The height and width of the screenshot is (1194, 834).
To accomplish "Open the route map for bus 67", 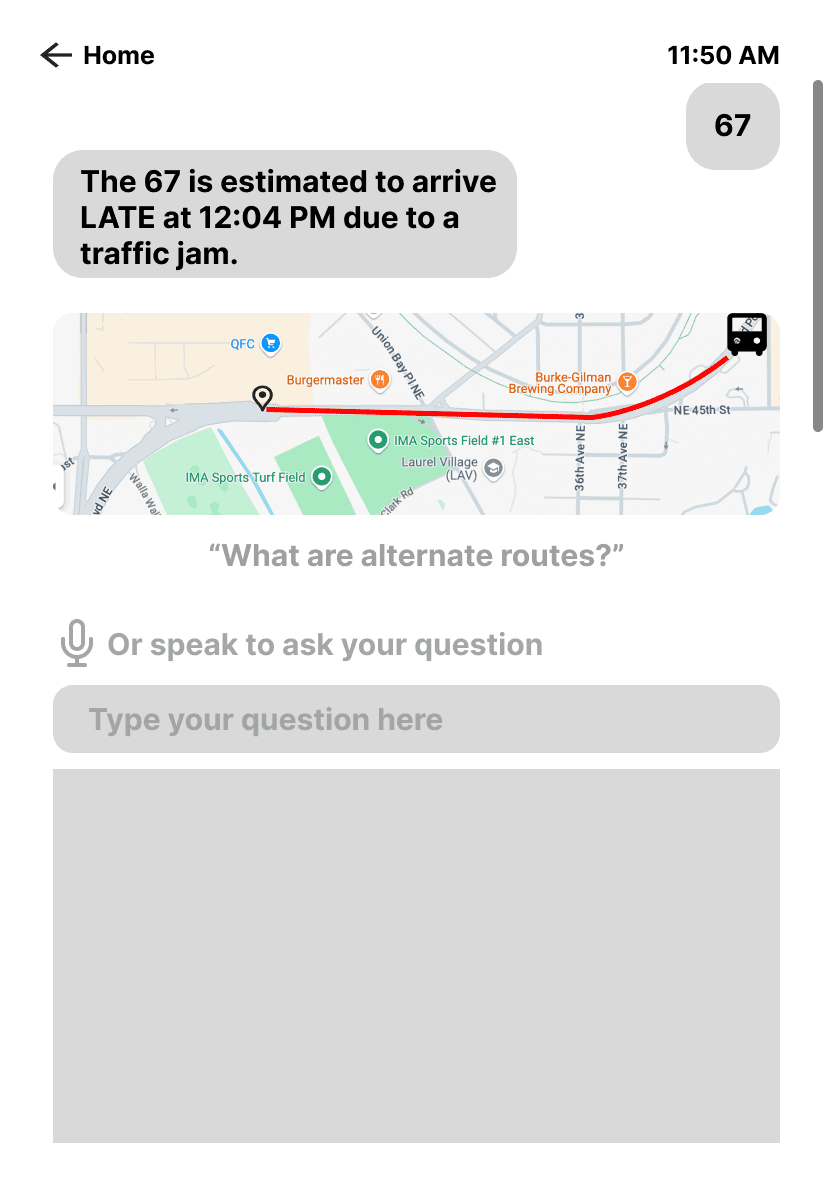I will click(x=416, y=413).
